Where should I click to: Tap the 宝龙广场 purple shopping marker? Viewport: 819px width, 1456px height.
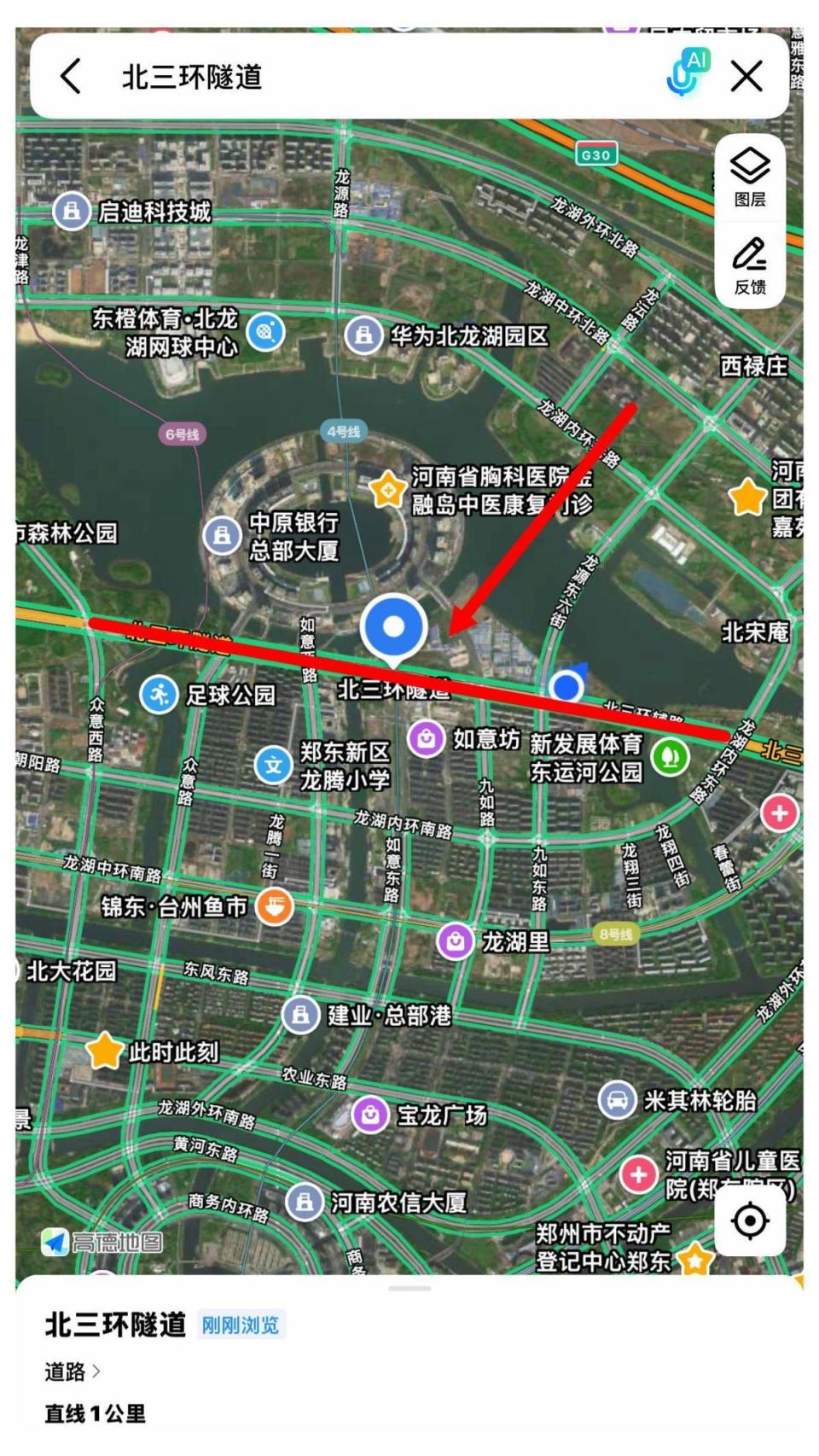[371, 1113]
